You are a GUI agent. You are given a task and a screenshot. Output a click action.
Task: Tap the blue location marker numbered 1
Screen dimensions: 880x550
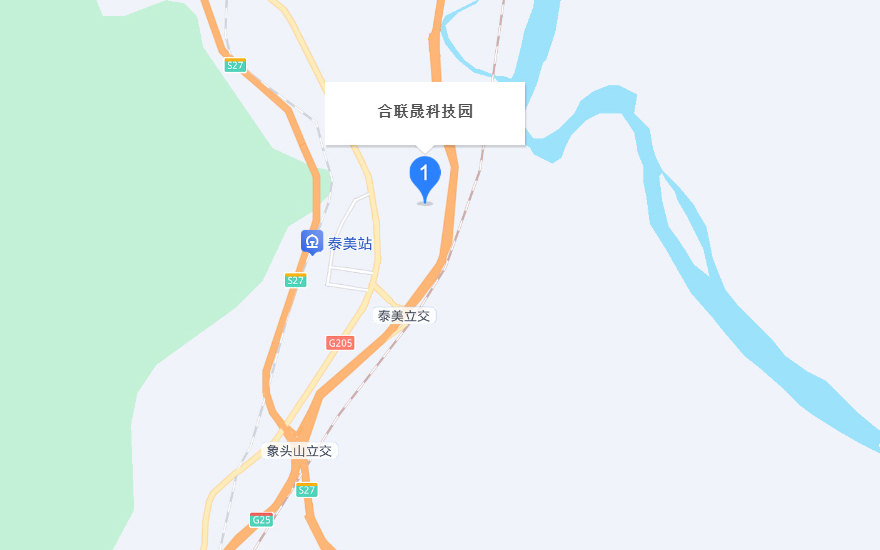[425, 176]
